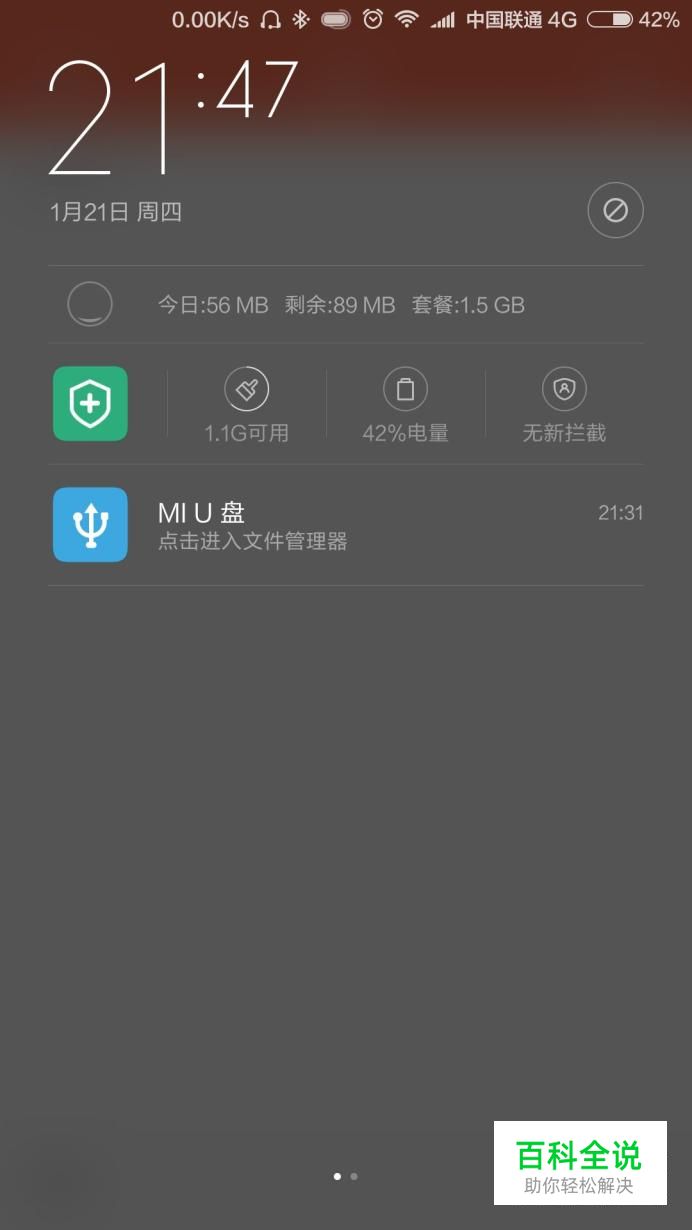Viewport: 692px width, 1230px height.
Task: Open the 42%电量 battery shortcut
Action: 405,404
